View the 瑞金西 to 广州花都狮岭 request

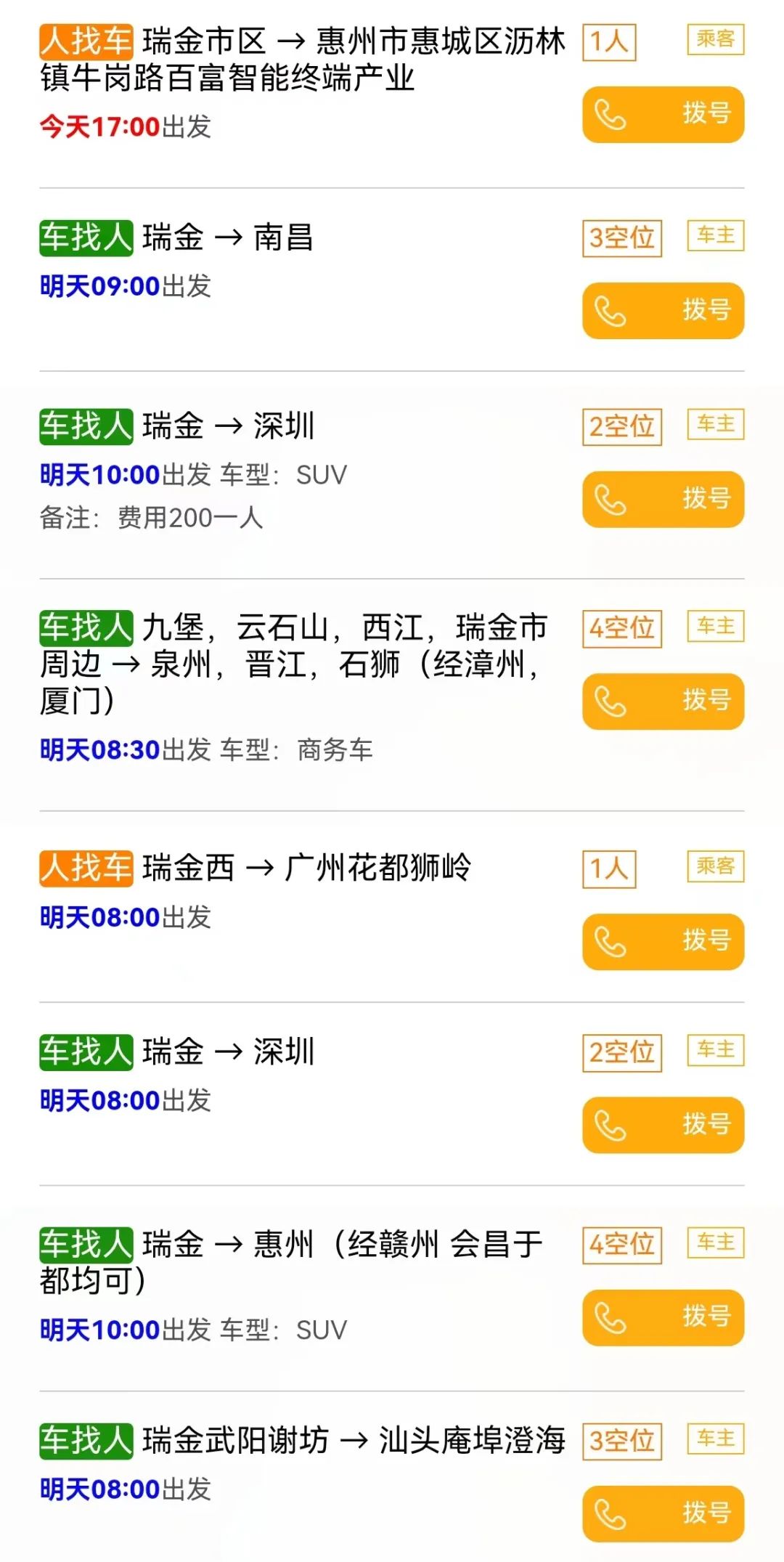(x=392, y=907)
